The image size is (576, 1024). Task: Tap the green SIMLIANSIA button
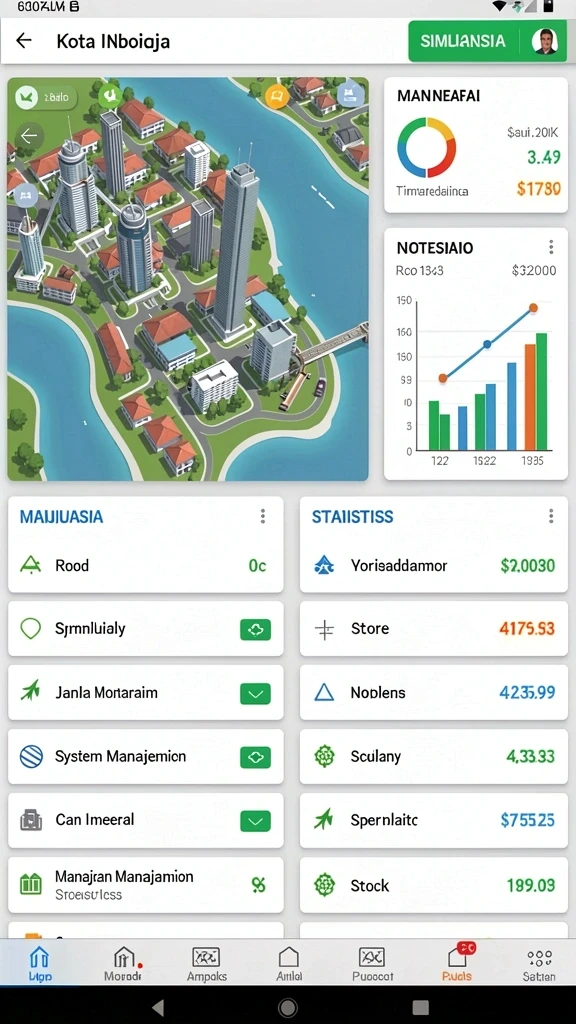pos(463,41)
